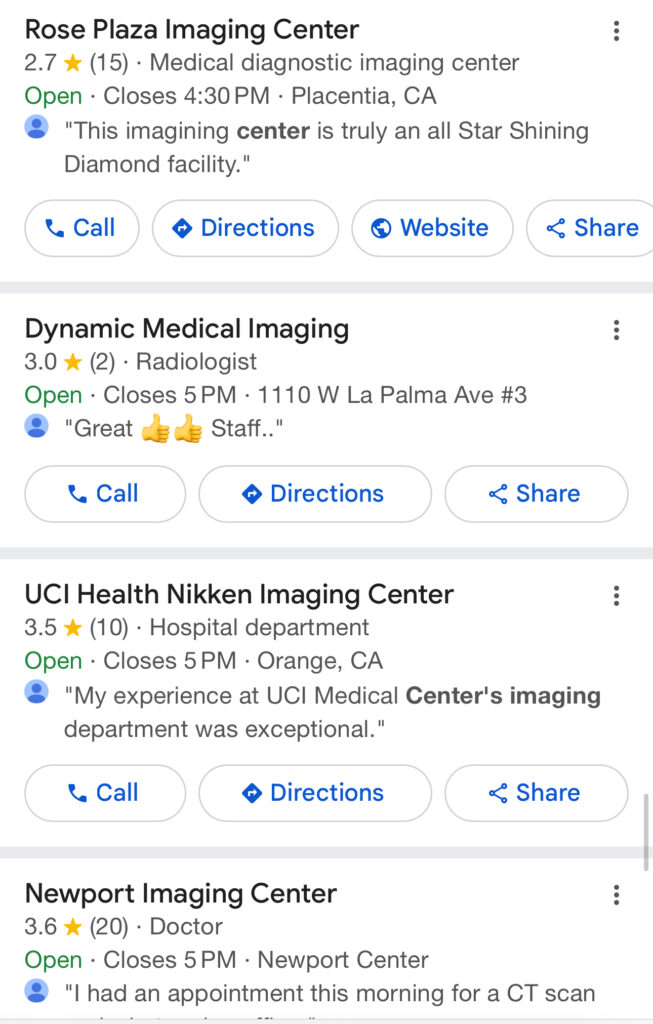
Task: Open UCI Health Nikken Imaging Center listing
Action: click(239, 595)
